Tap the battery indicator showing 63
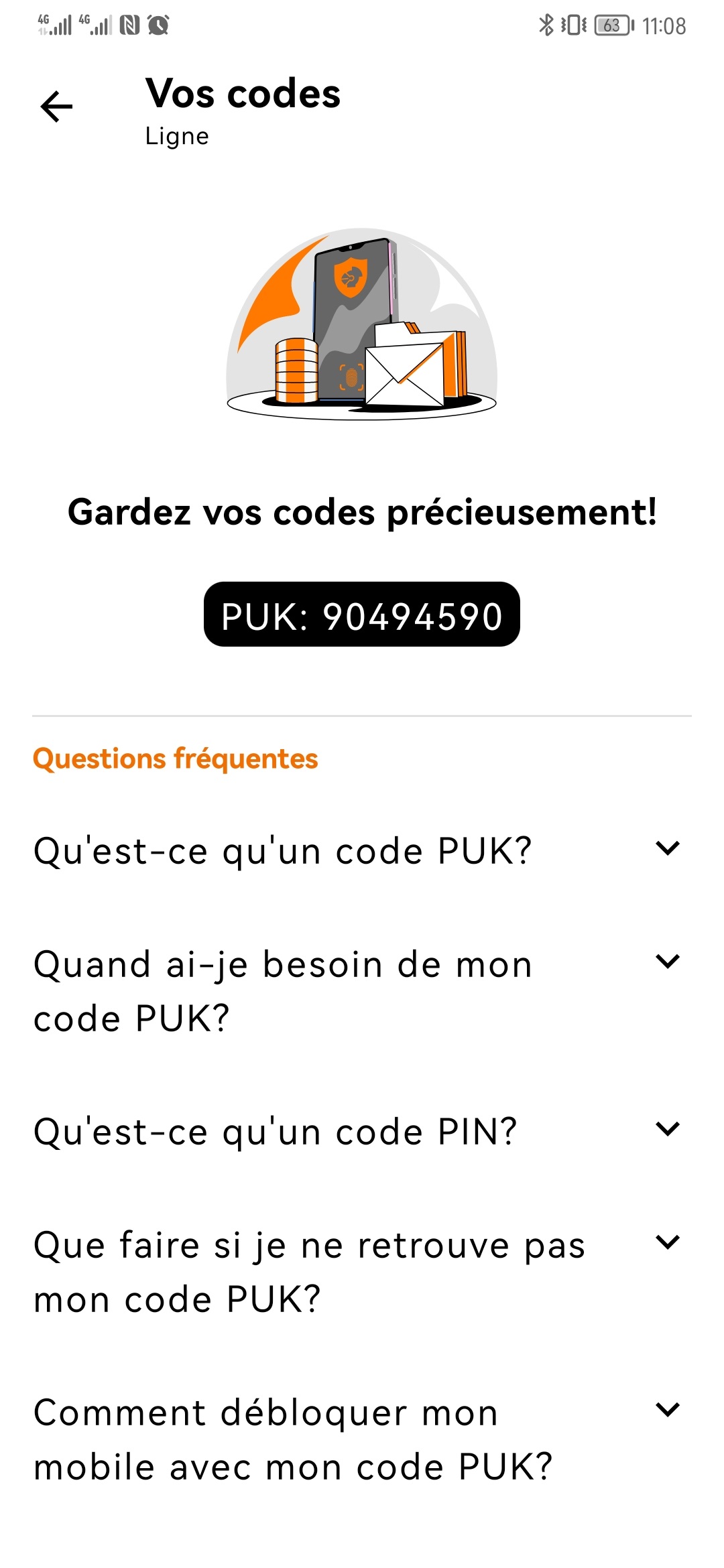724x1568 pixels. 611,25
